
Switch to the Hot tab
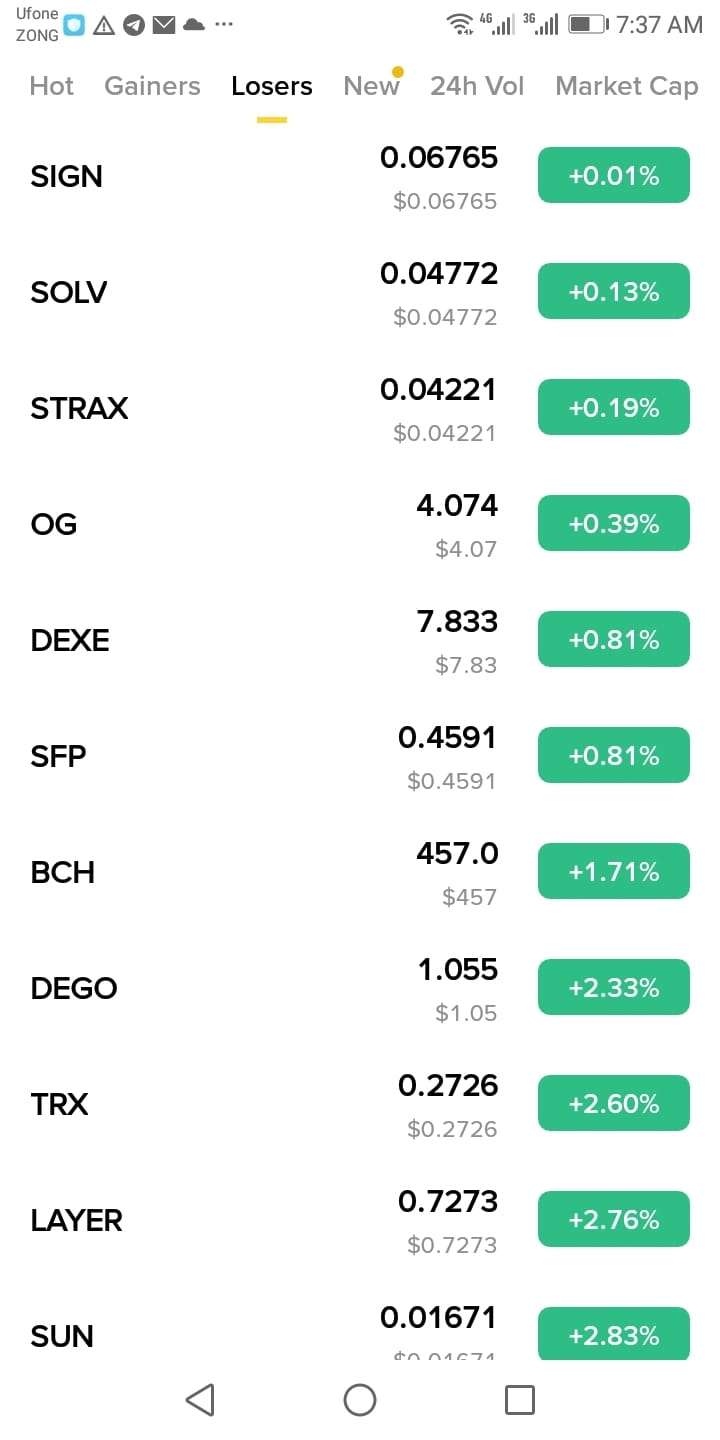click(52, 86)
